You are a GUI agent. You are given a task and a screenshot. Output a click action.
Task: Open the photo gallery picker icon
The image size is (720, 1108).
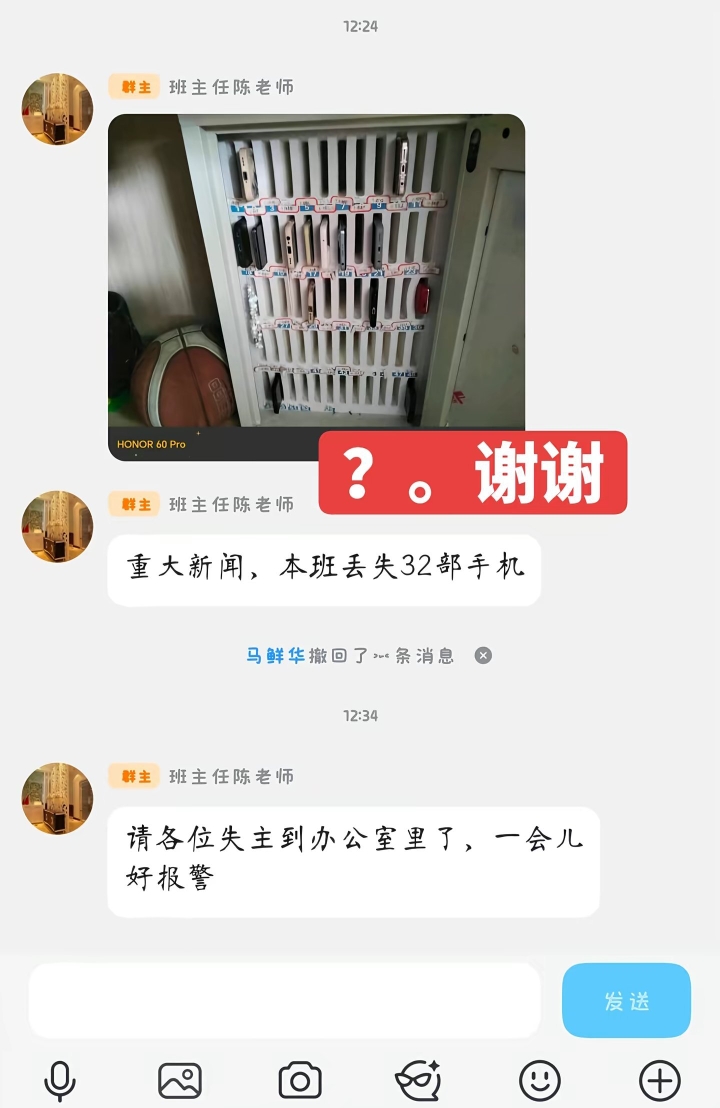coord(180,1081)
